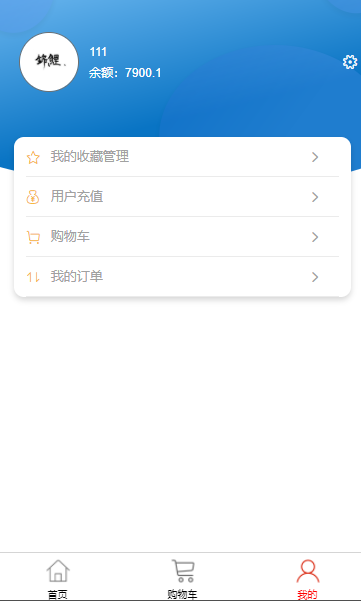Viewport: 361px width, 601px height.
Task: Open the 购物车 row in the list
Action: pyautogui.click(x=182, y=237)
